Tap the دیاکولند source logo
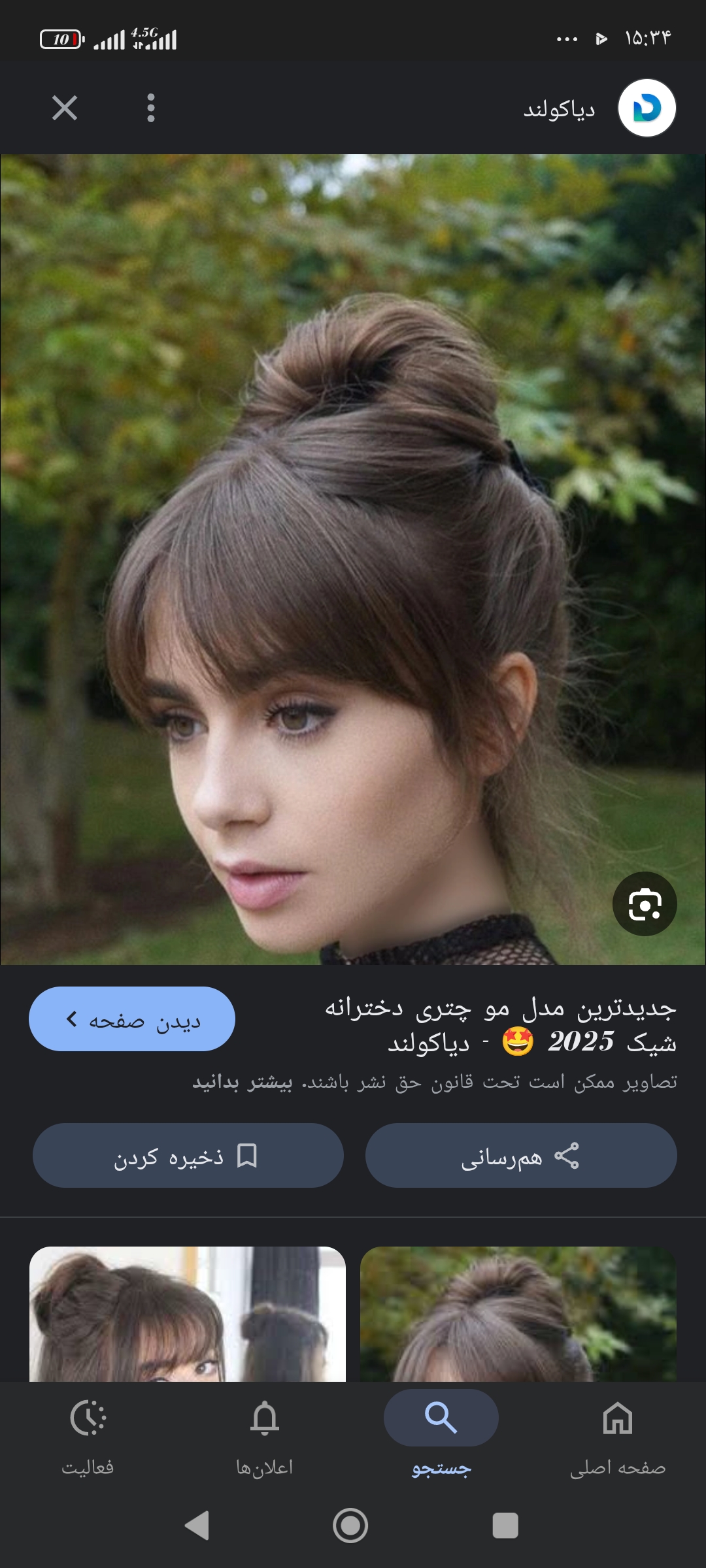The width and height of the screenshot is (706, 1568). tap(647, 108)
